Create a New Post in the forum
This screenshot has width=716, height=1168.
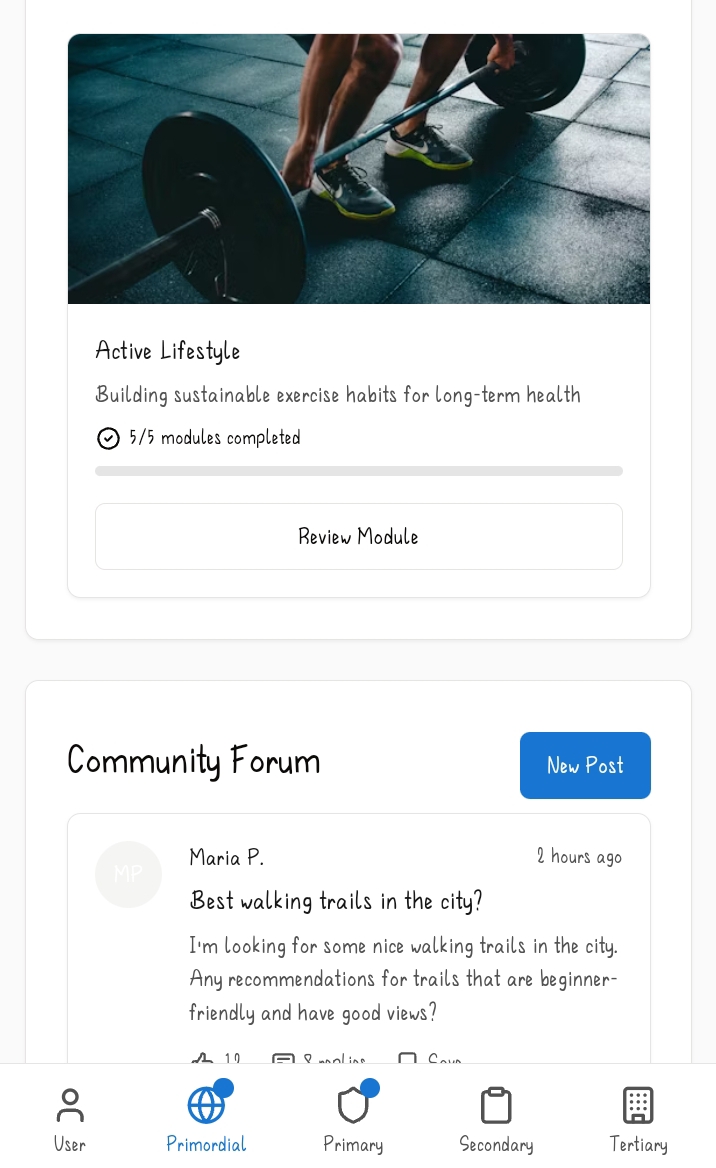click(x=585, y=765)
